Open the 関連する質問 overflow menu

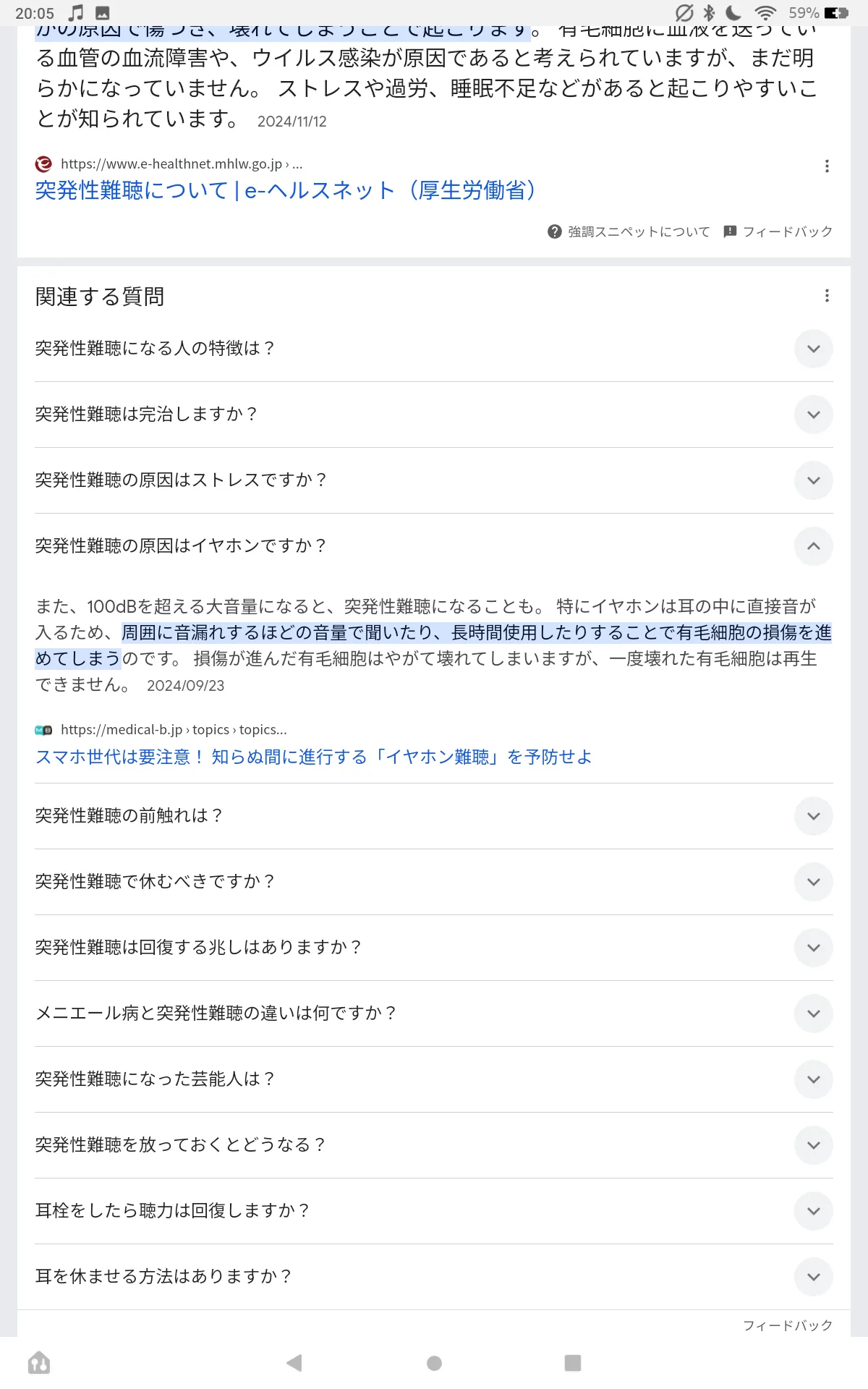(x=827, y=295)
